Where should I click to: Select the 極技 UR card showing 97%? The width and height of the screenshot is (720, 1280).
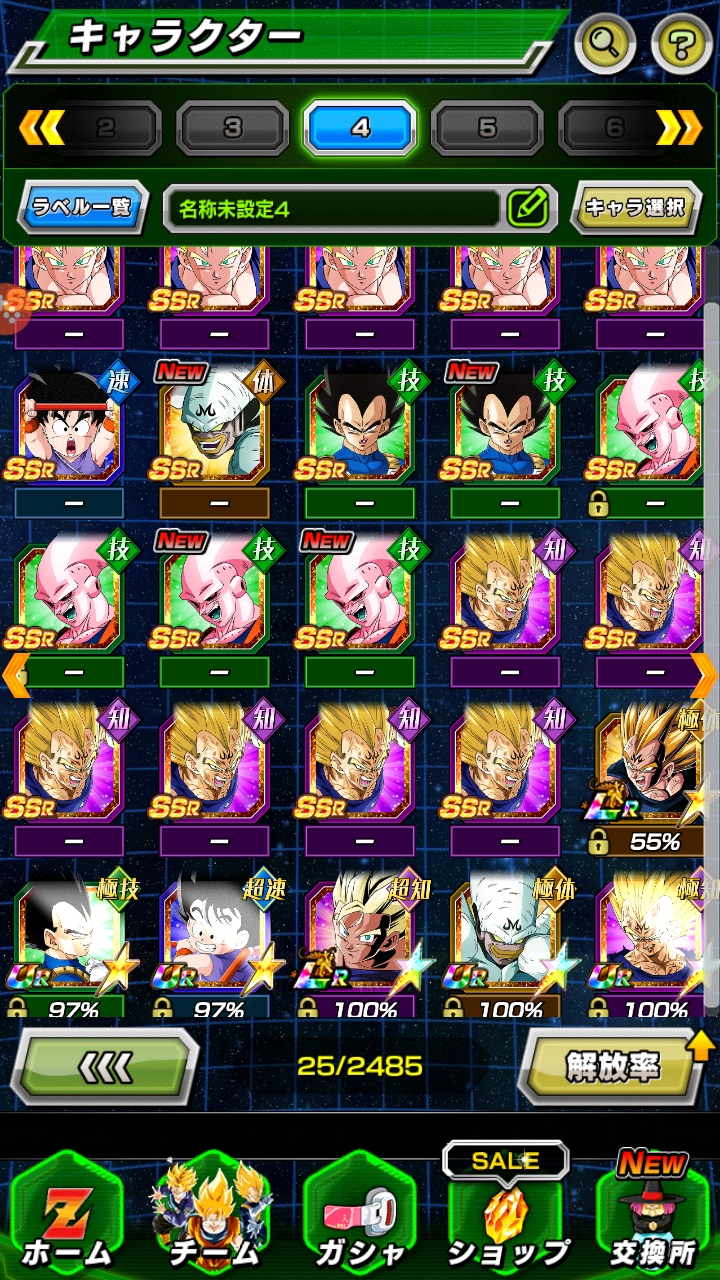(70, 940)
